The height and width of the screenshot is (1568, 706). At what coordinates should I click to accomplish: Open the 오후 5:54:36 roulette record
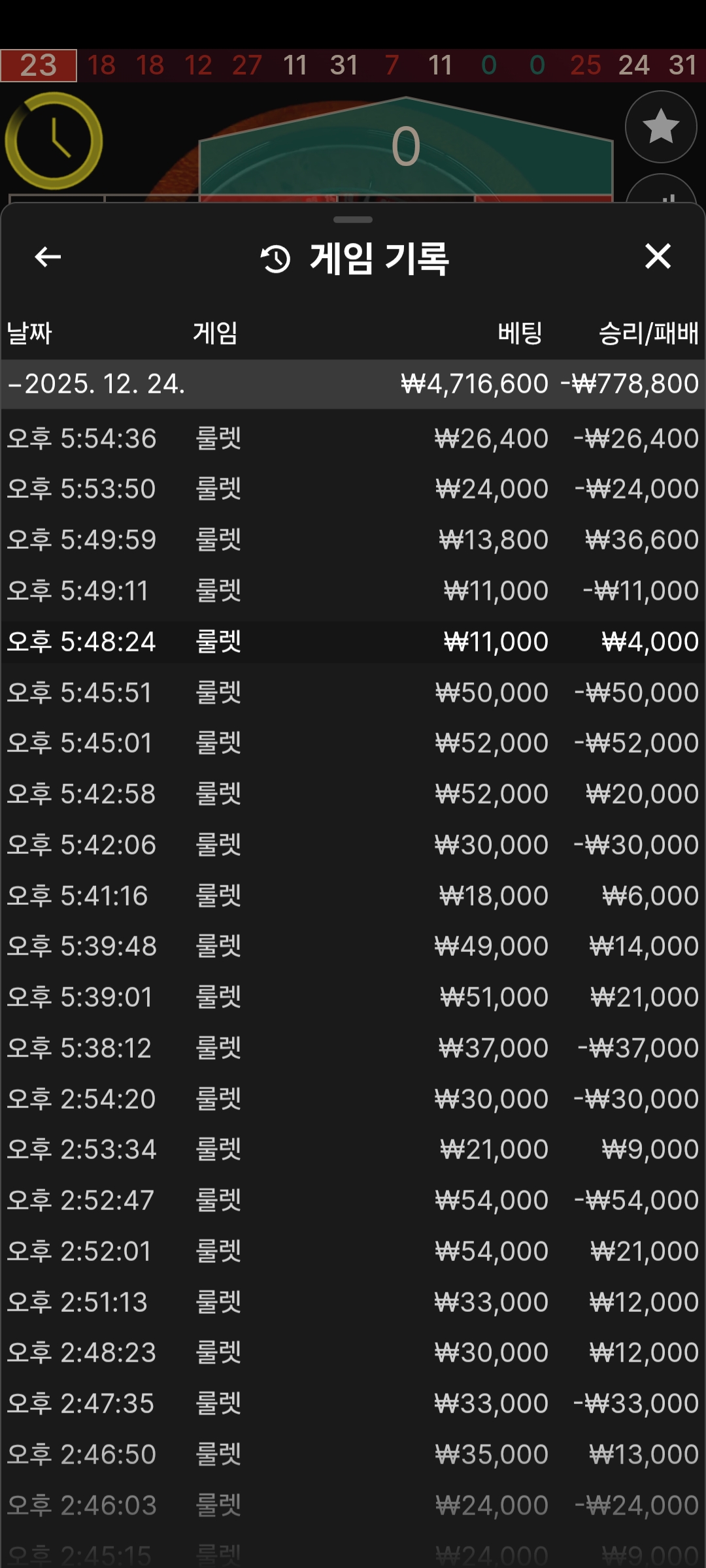(x=353, y=438)
